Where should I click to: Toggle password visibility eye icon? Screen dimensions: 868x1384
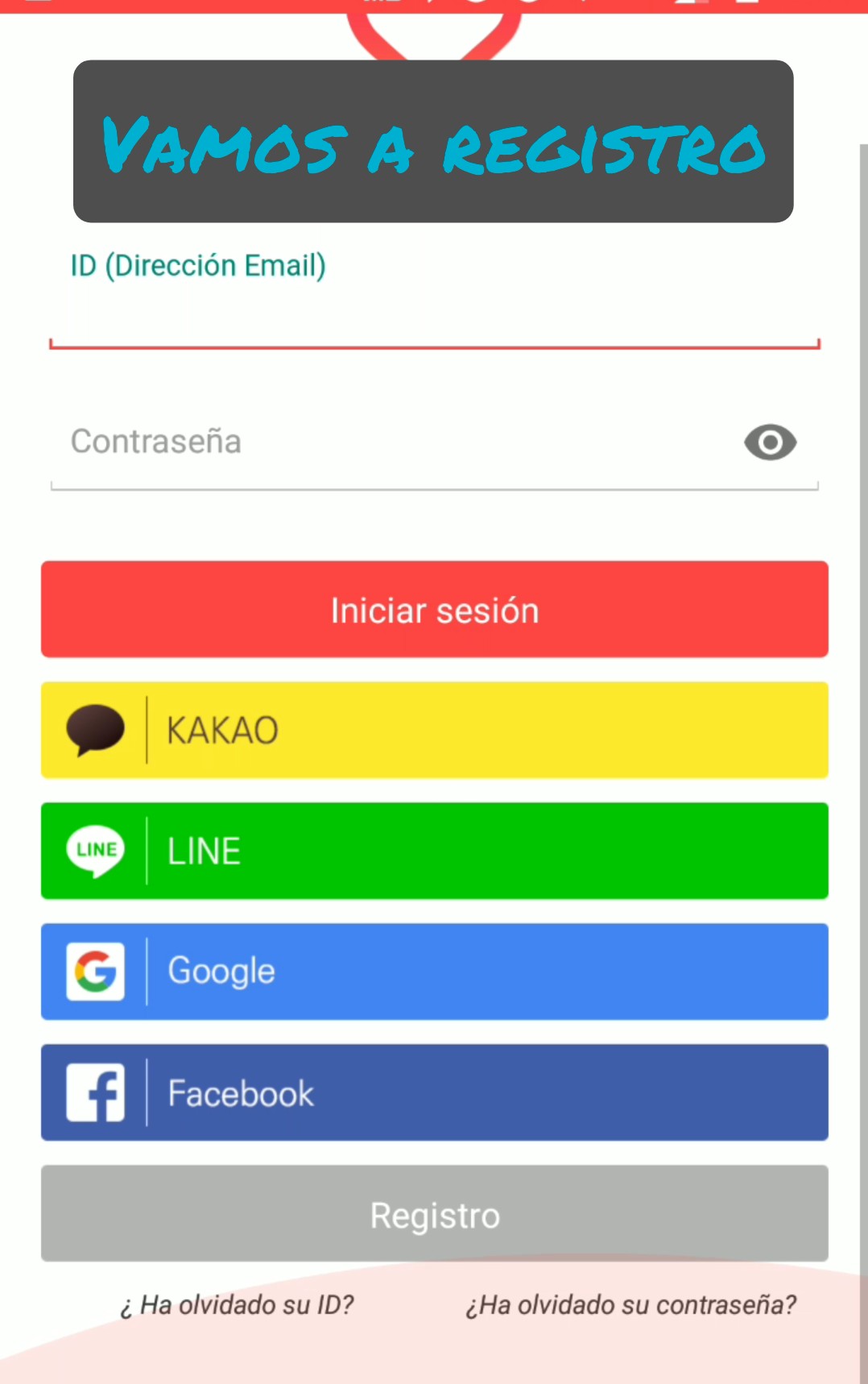(x=770, y=442)
